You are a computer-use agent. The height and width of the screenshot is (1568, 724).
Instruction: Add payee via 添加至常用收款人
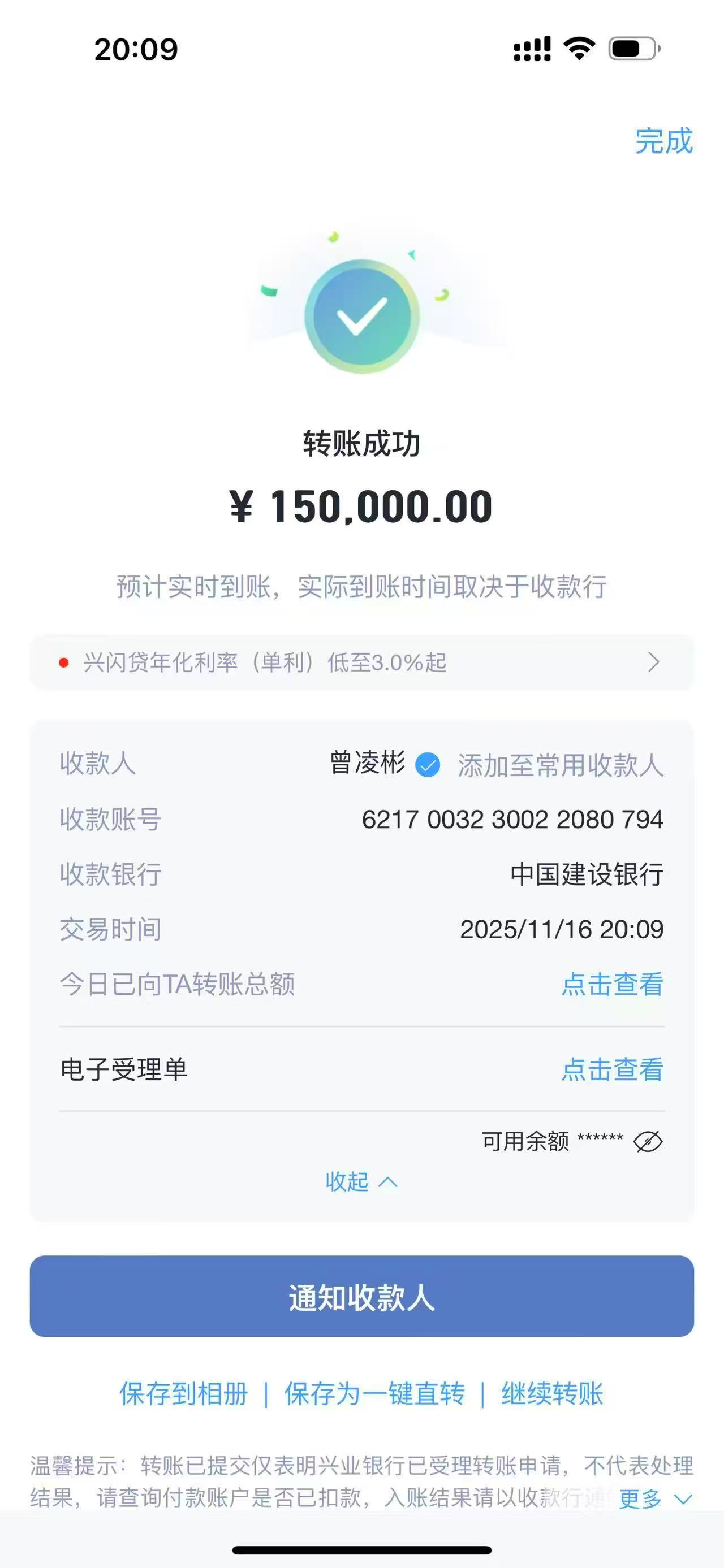(560, 765)
